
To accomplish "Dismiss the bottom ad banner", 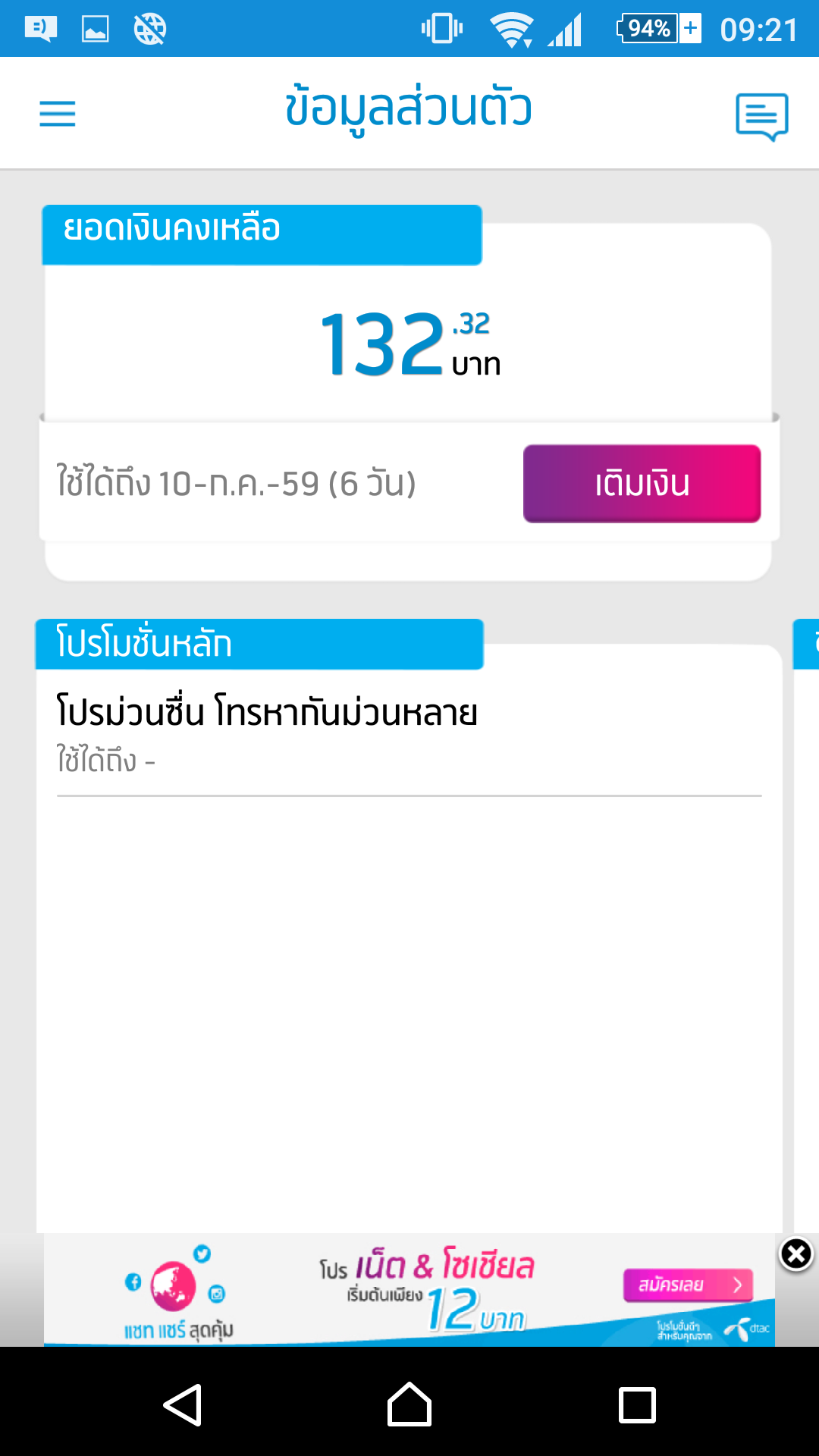I will (796, 1254).
